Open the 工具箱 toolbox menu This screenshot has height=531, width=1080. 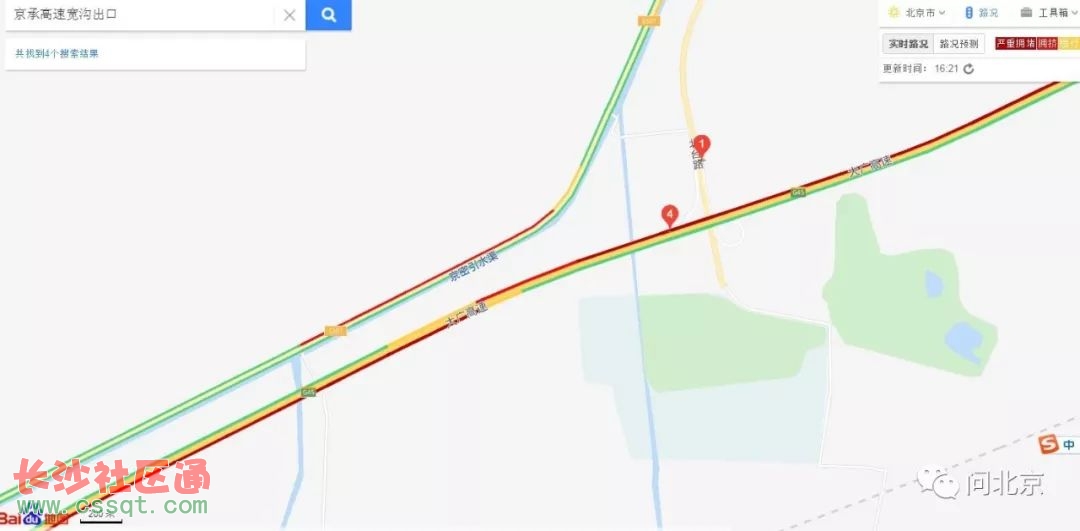[x=1047, y=13]
